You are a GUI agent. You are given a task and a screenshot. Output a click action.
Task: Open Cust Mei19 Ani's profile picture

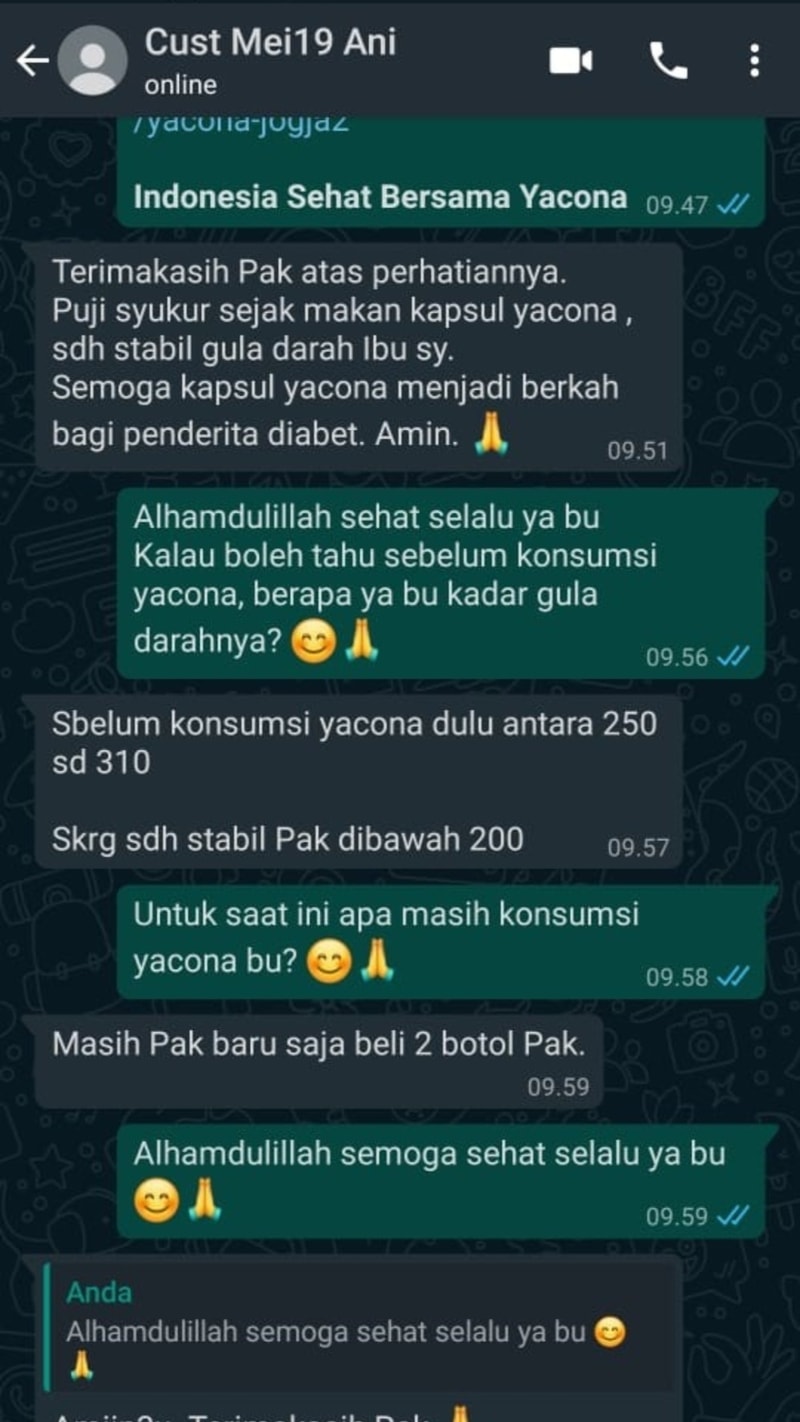[x=93, y=62]
